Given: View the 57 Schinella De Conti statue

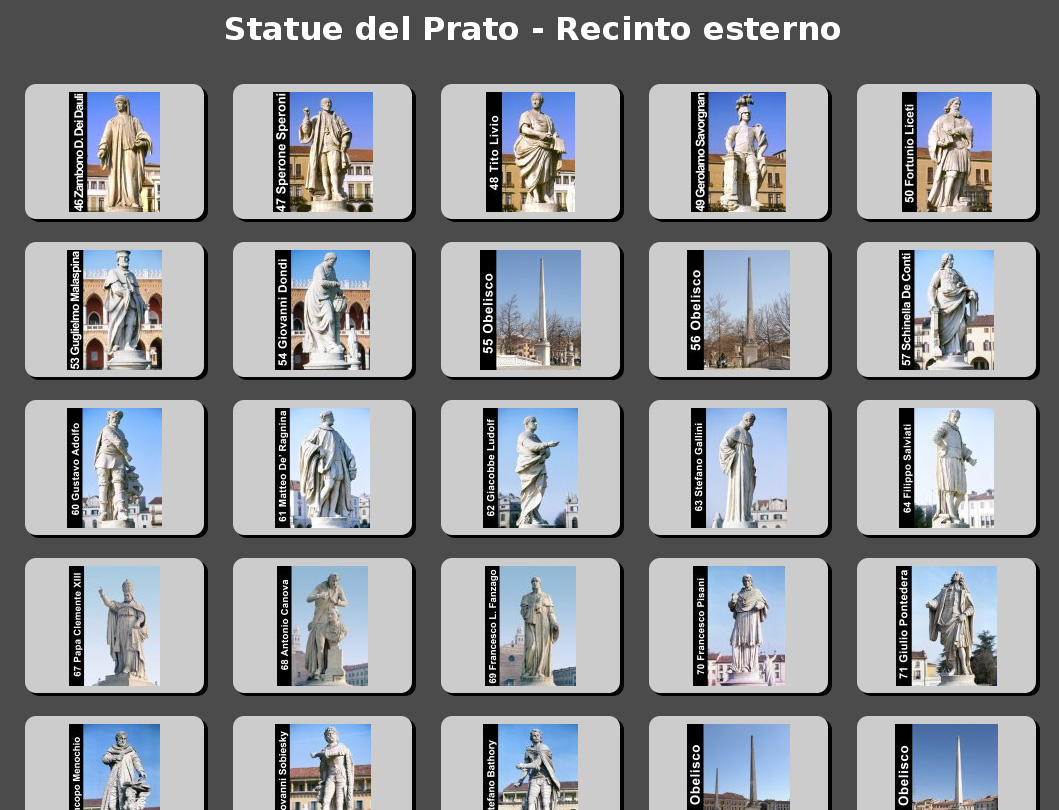Looking at the screenshot, I should click(946, 310).
